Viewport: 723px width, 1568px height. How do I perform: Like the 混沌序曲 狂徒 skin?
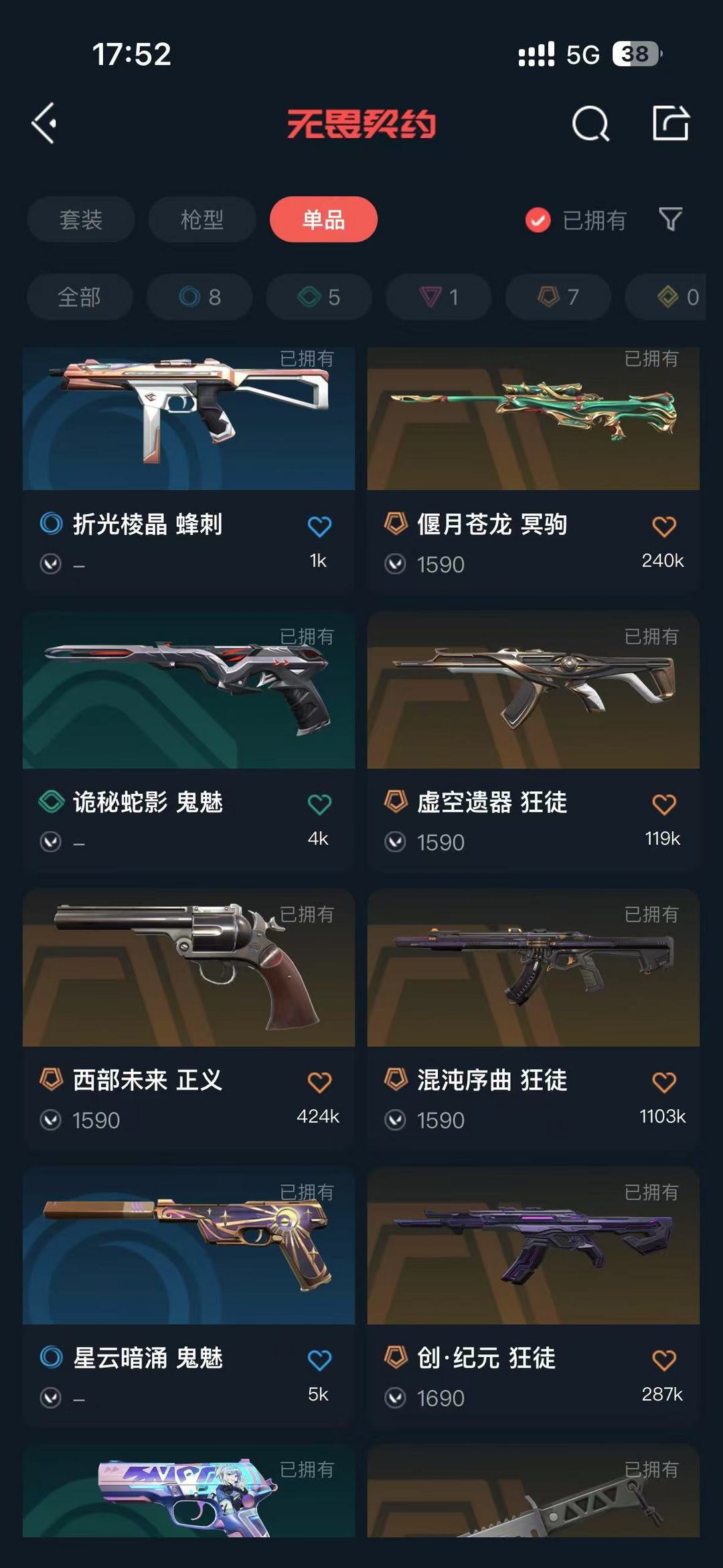664,1082
